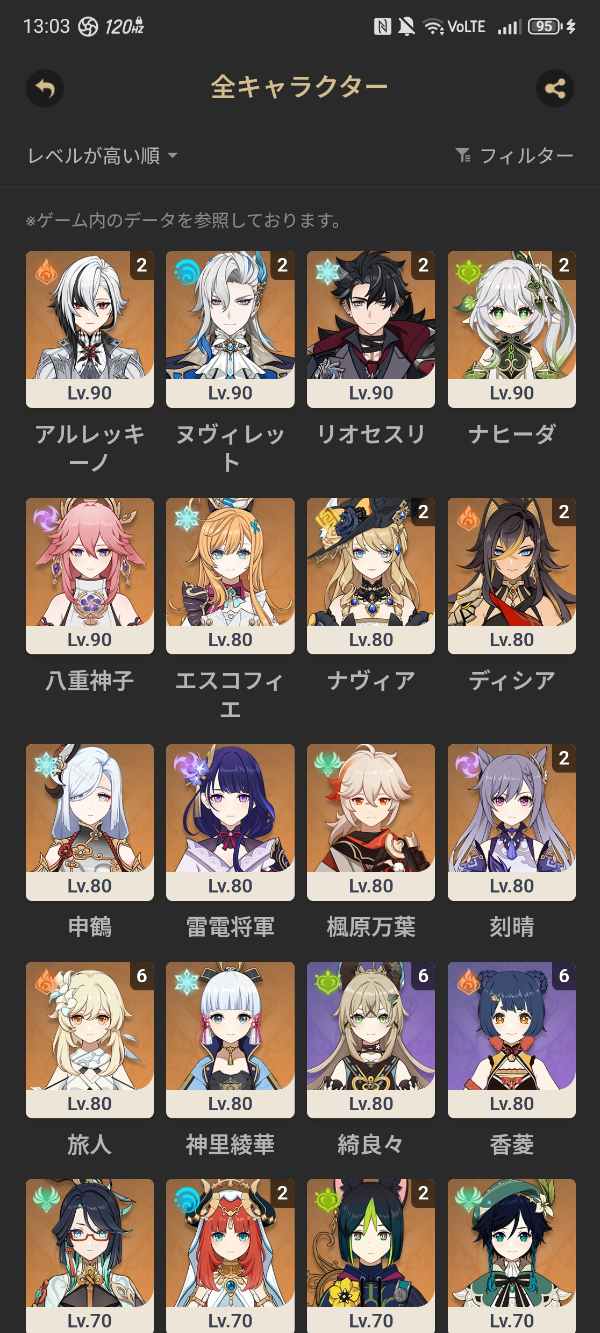Open the フィルター options
Screen dimensions: 600x1333
click(514, 155)
